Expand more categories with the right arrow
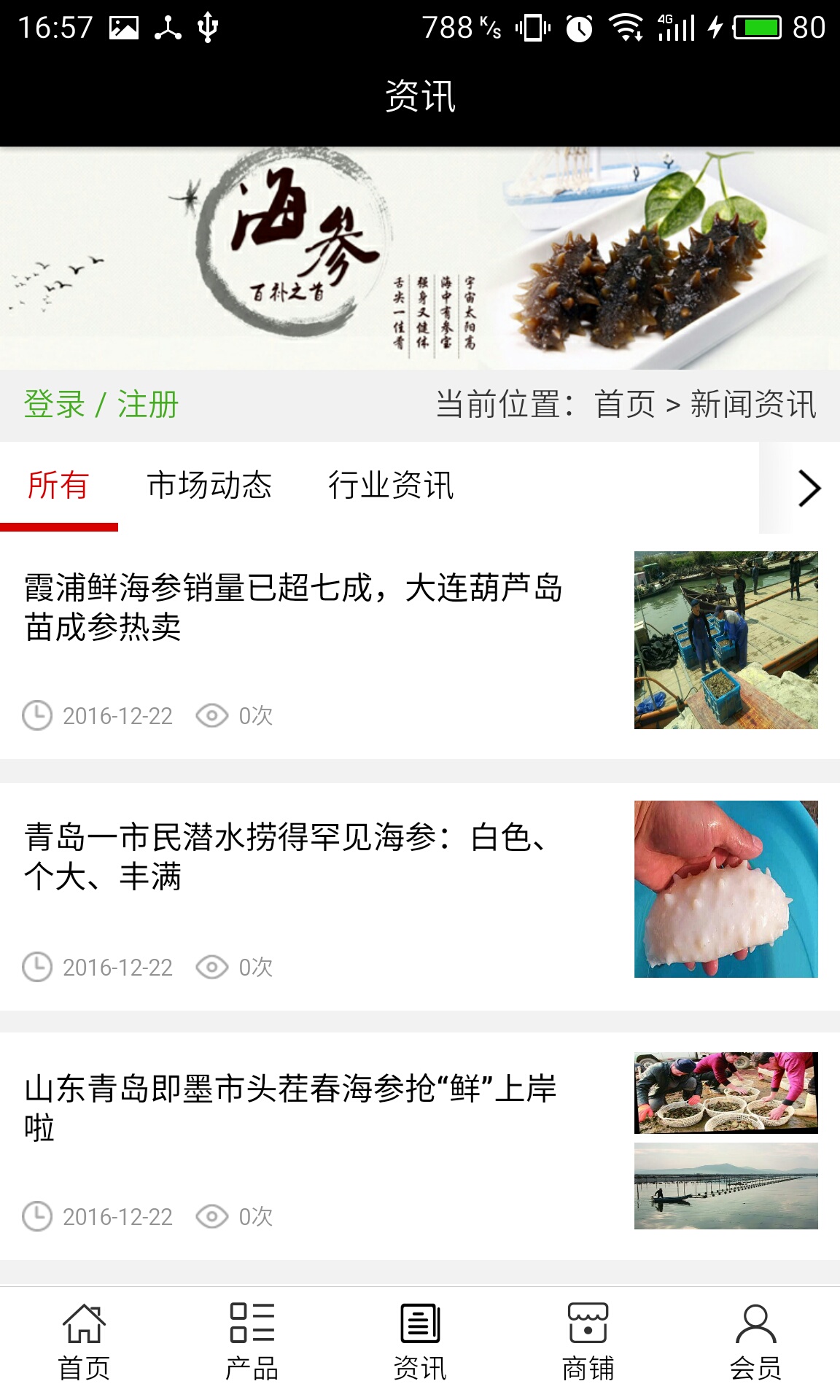Viewport: 840px width, 1400px height. click(808, 488)
